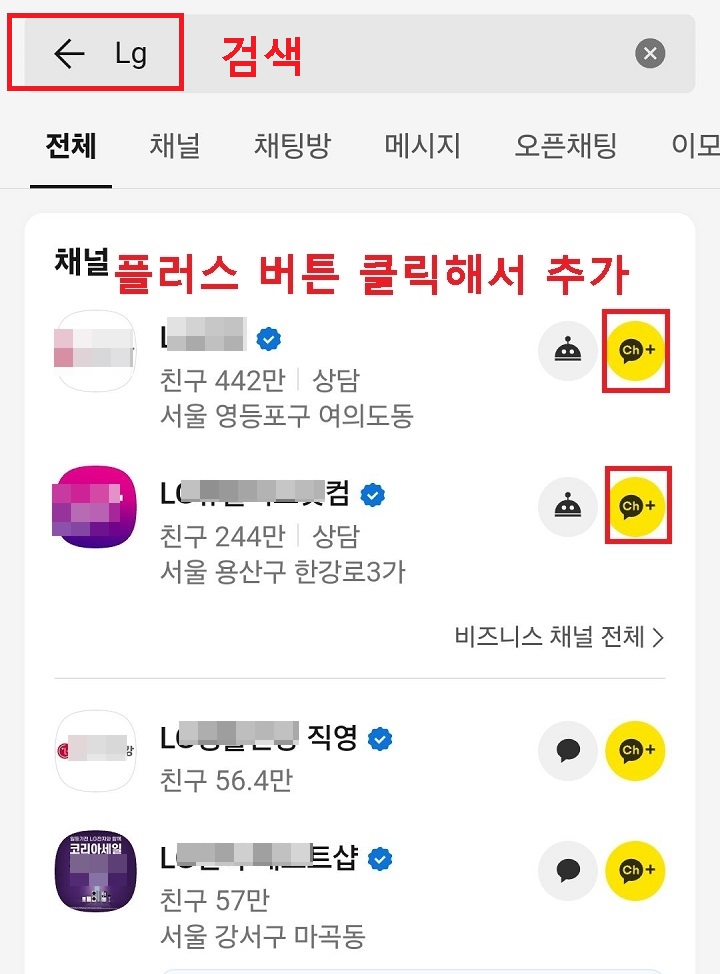The width and height of the screenshot is (720, 974).
Task: Tap the Ch+ icon to add the first LG channel
Action: point(637,352)
